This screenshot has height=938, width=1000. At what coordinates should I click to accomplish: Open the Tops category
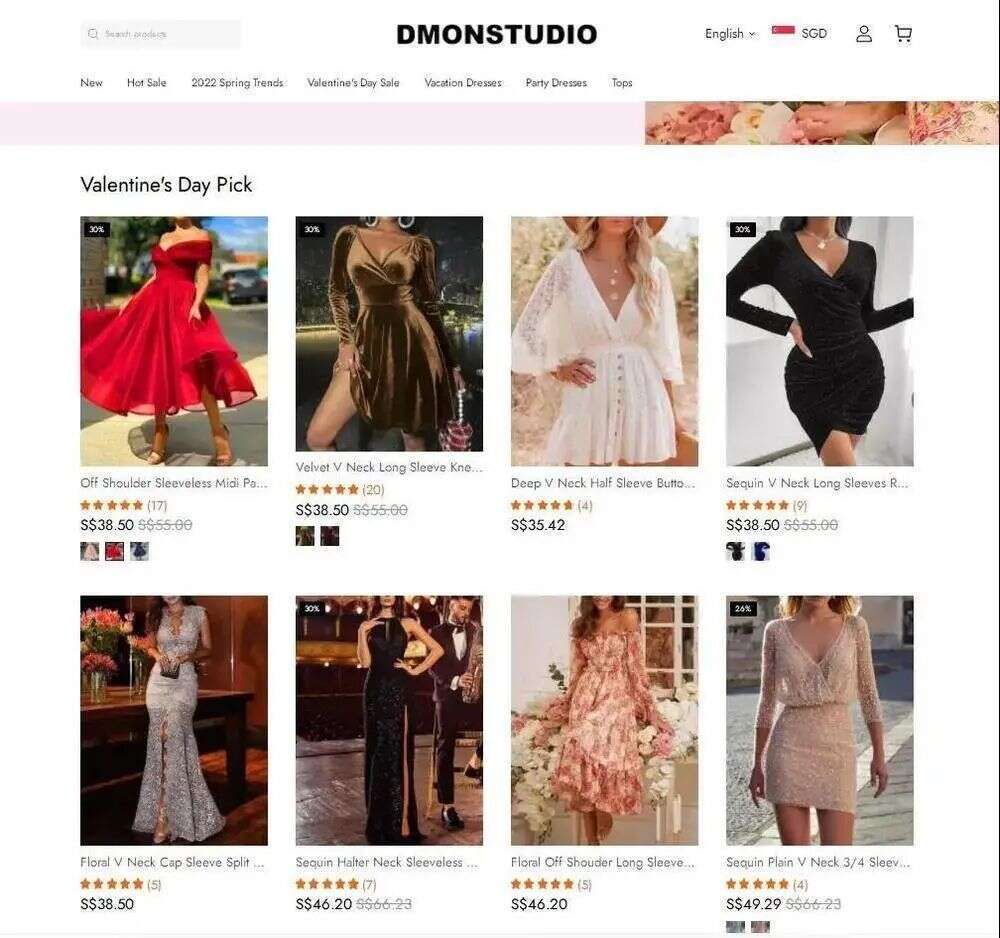pos(622,83)
